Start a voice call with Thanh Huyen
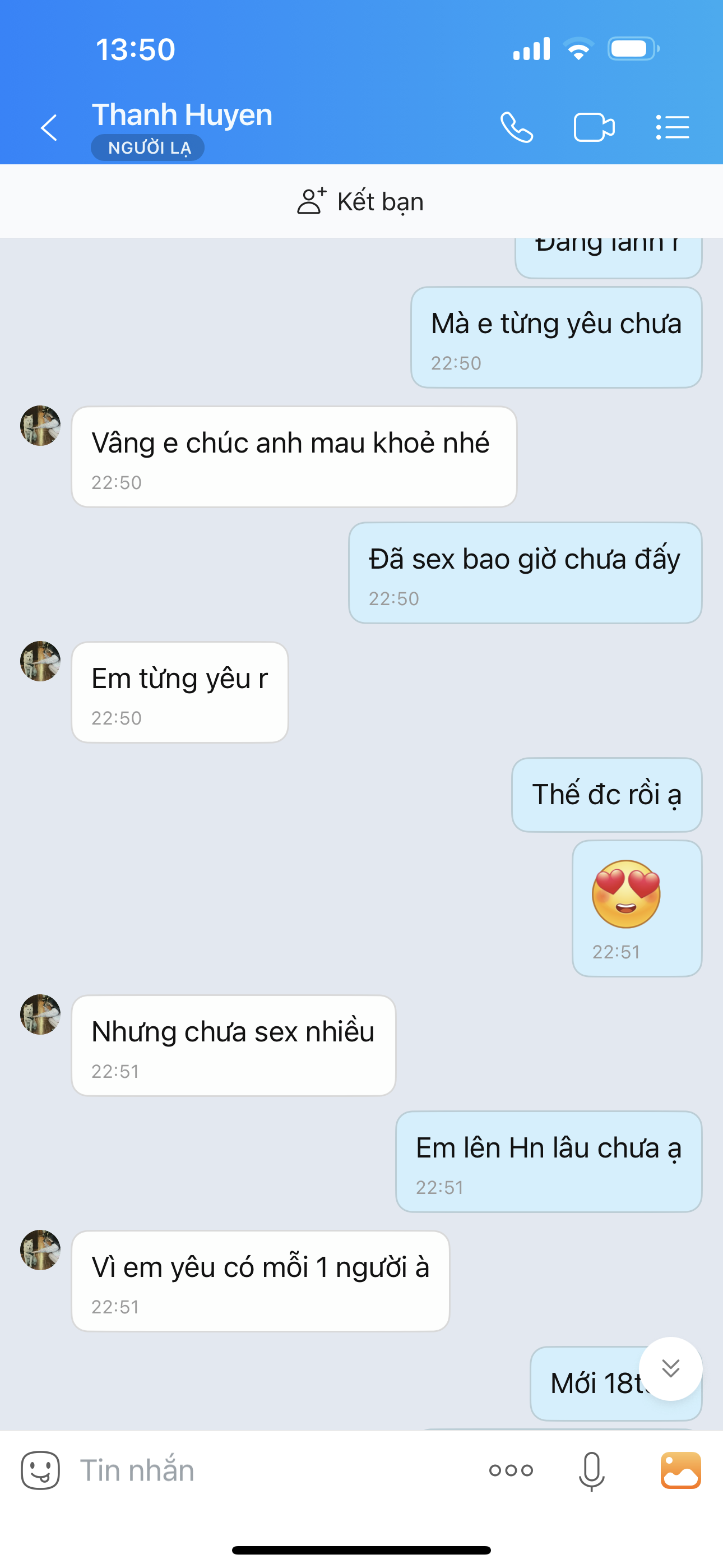723x1568 pixels. [517, 128]
